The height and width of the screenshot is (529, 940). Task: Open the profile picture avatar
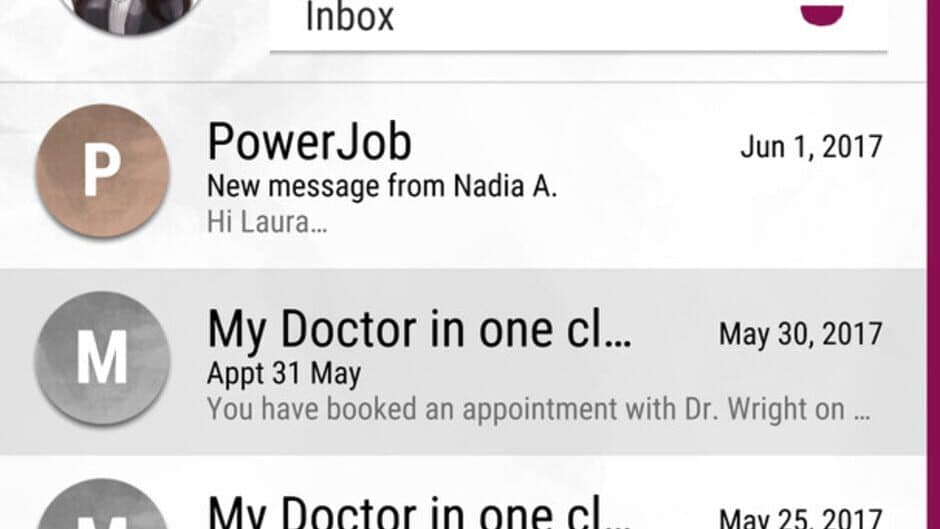point(128,12)
